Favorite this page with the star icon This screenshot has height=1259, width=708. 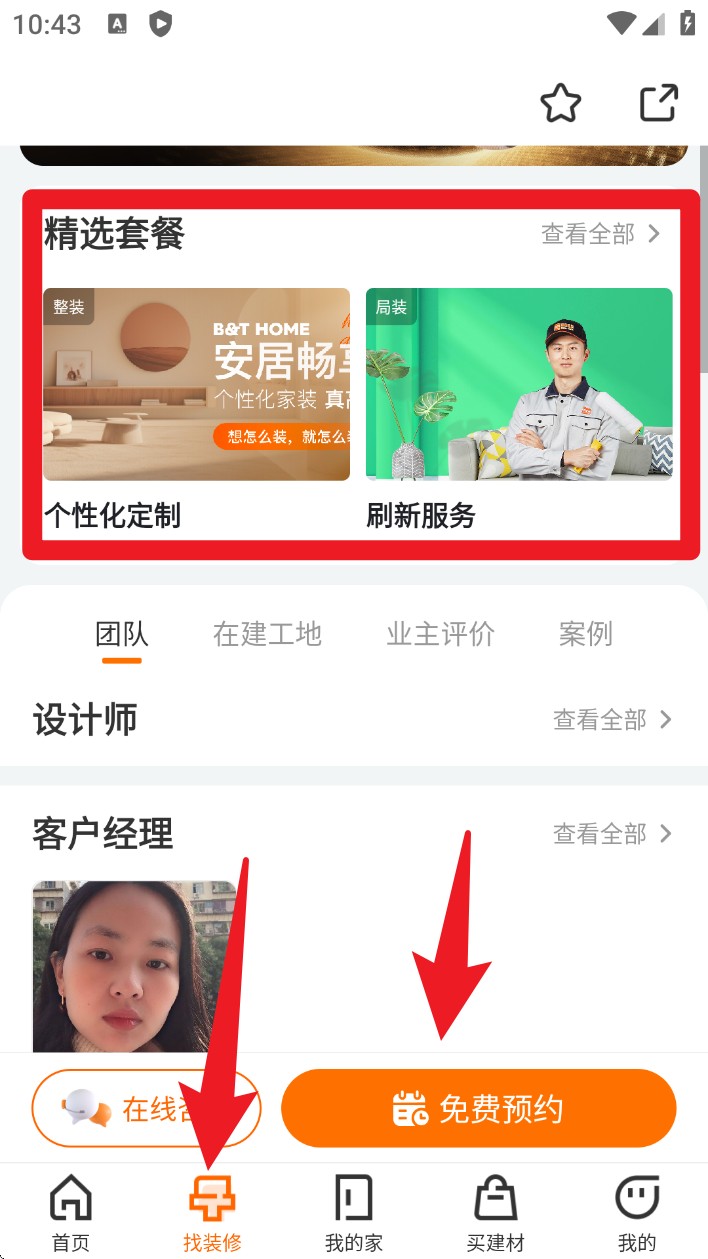click(560, 103)
